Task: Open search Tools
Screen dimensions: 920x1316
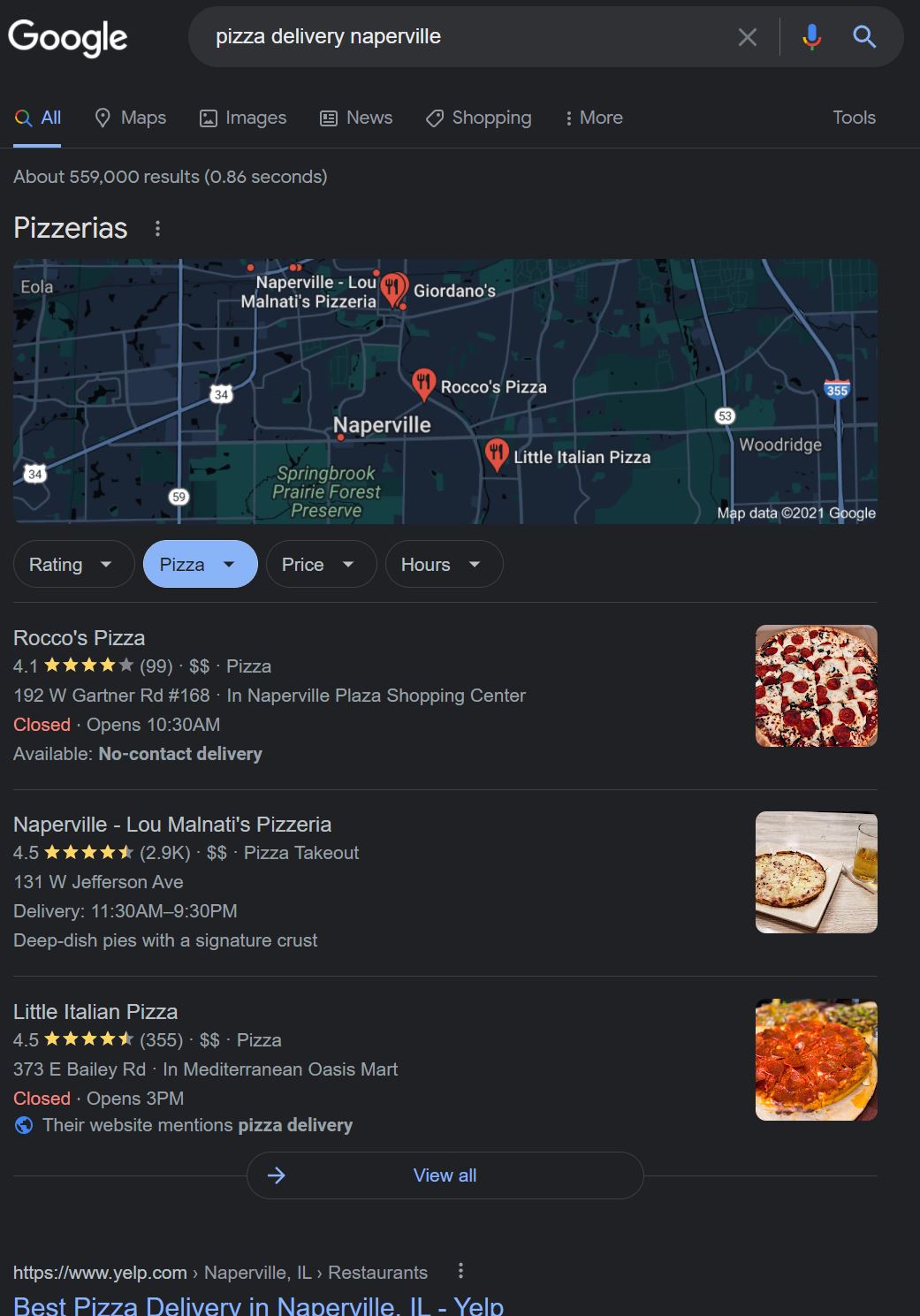Action: (x=854, y=118)
